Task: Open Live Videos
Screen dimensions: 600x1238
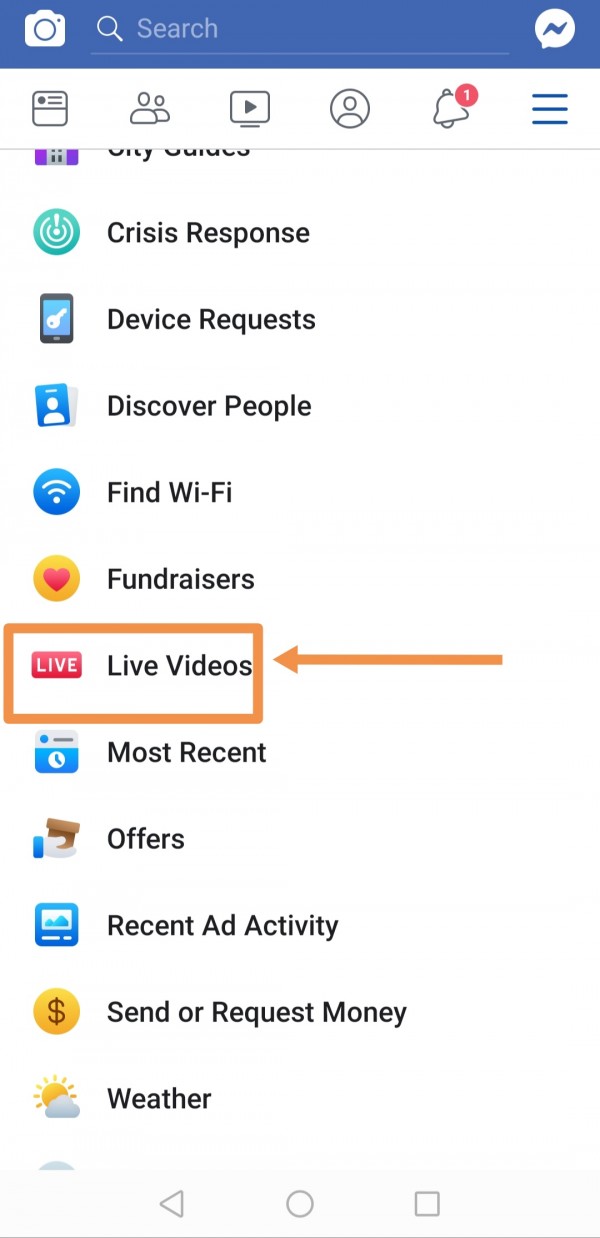Action: click(179, 666)
